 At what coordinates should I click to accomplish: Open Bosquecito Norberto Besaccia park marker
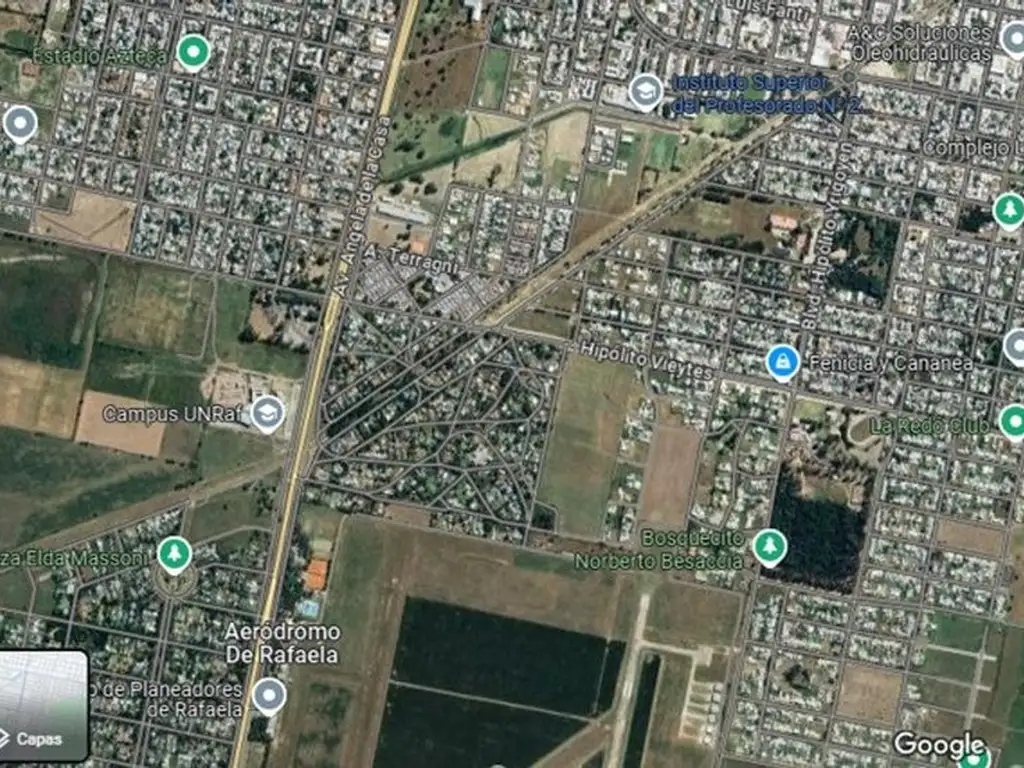(x=769, y=547)
